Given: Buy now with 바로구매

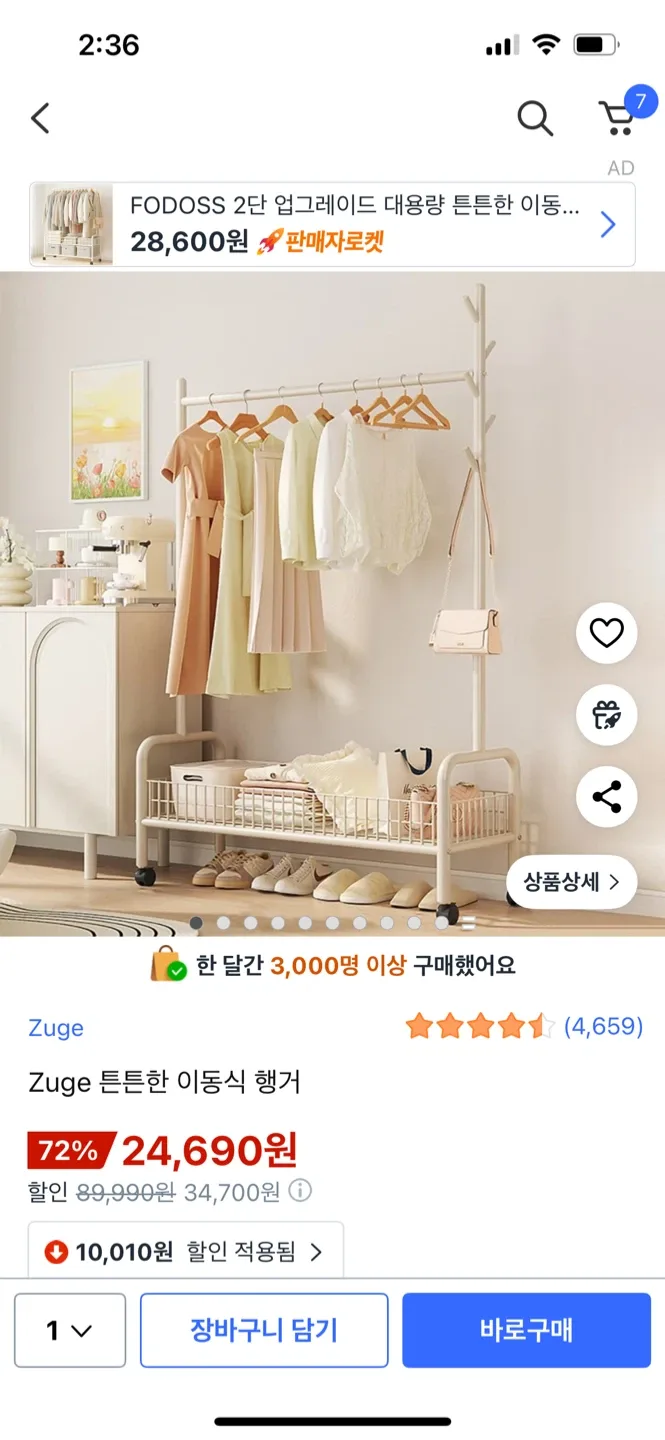Looking at the screenshot, I should (526, 1330).
